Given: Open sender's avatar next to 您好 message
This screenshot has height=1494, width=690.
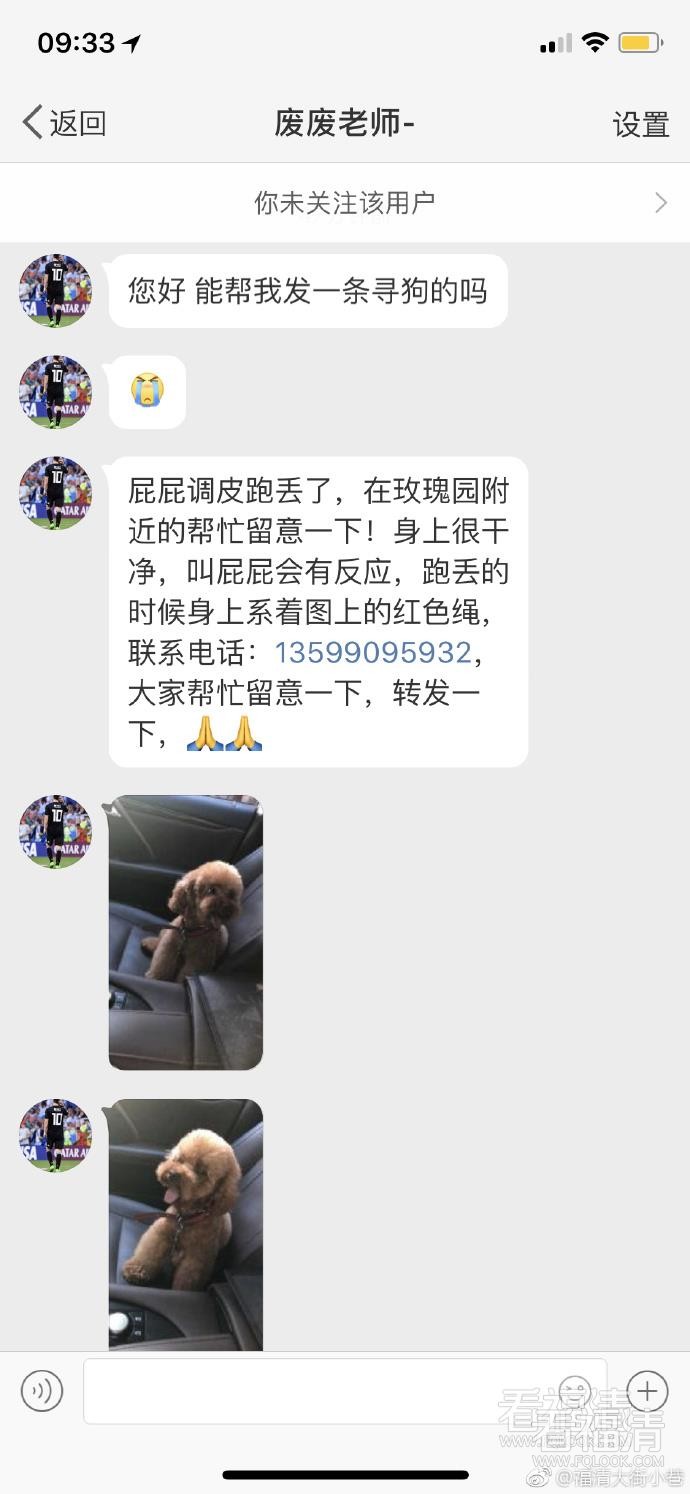Looking at the screenshot, I should coord(55,291).
